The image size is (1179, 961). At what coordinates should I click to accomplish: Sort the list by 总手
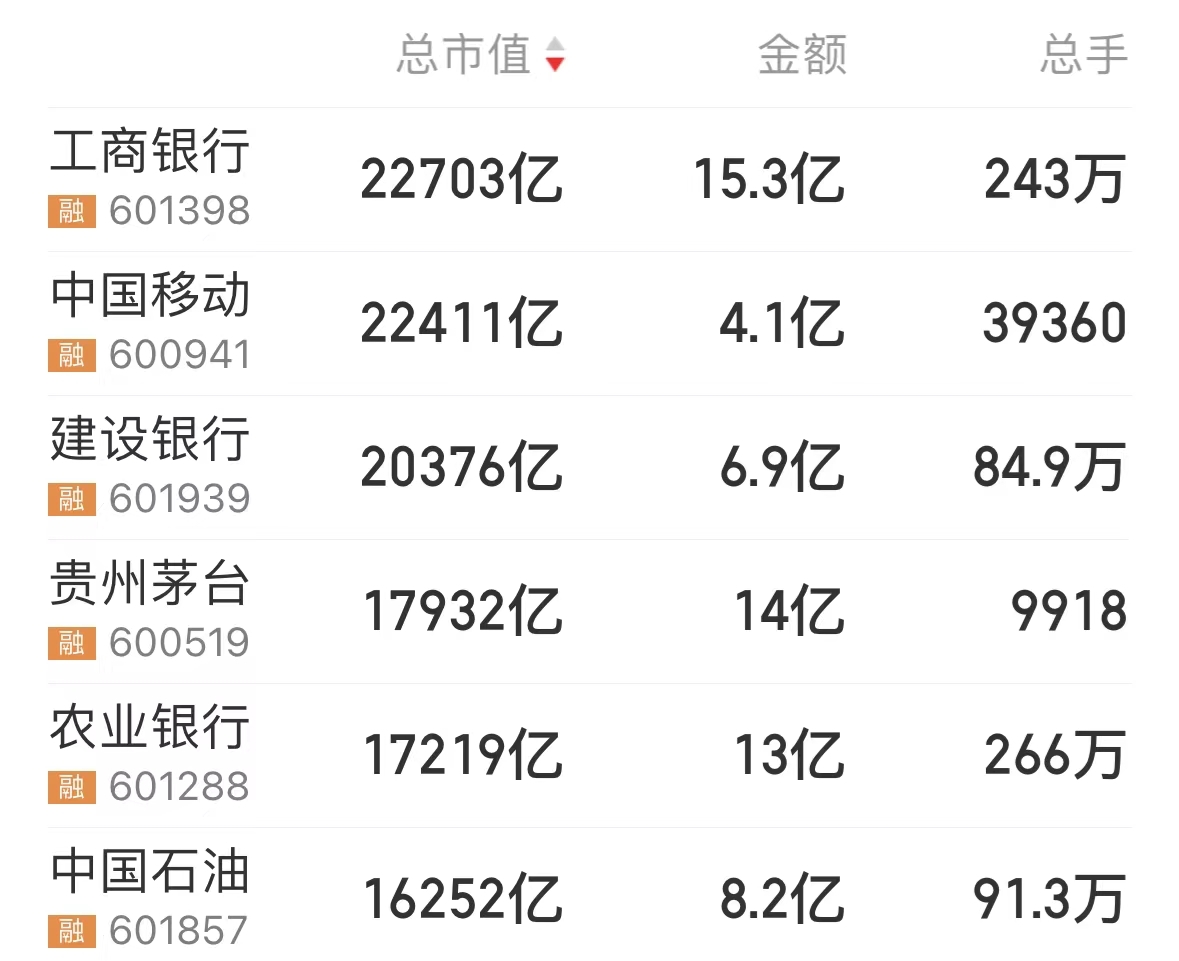click(x=1084, y=55)
